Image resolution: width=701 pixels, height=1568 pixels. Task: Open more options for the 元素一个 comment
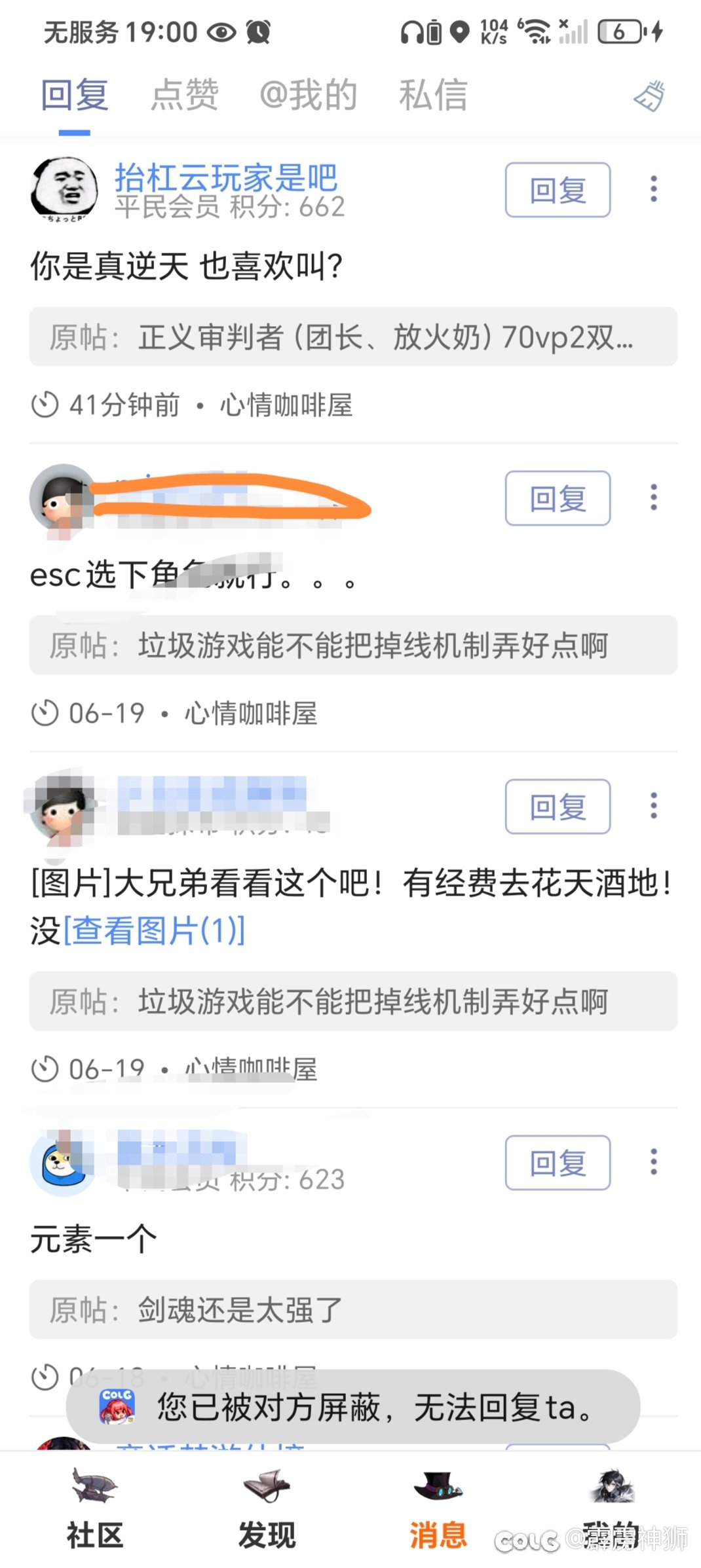tap(653, 1162)
